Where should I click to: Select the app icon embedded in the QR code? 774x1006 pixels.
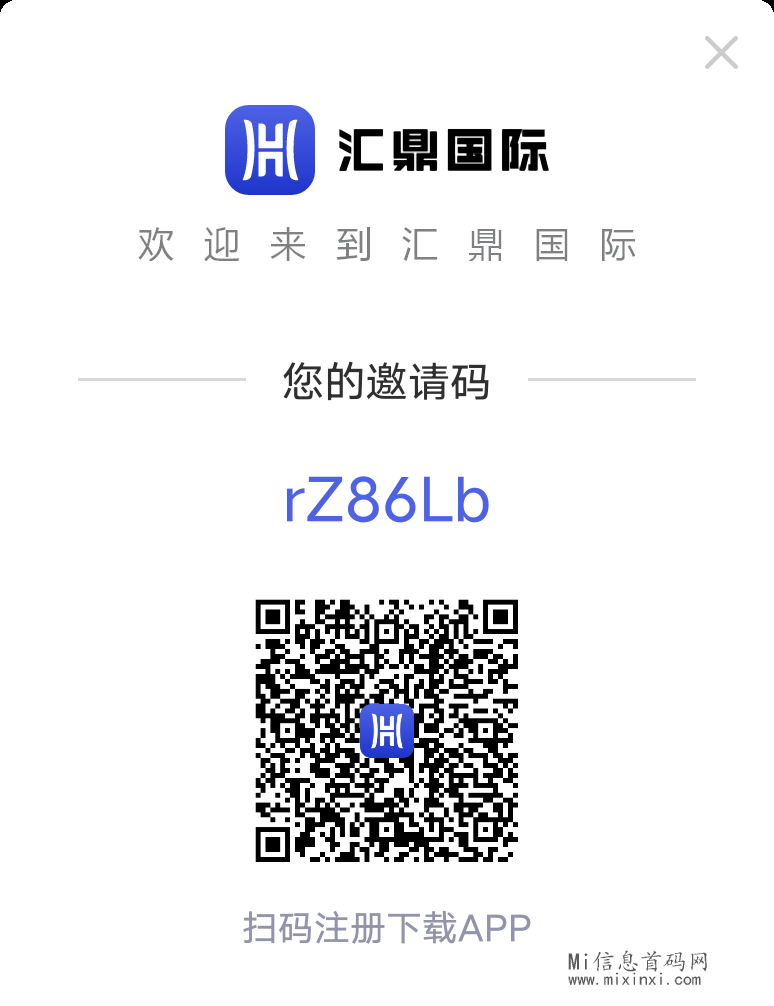coord(387,729)
